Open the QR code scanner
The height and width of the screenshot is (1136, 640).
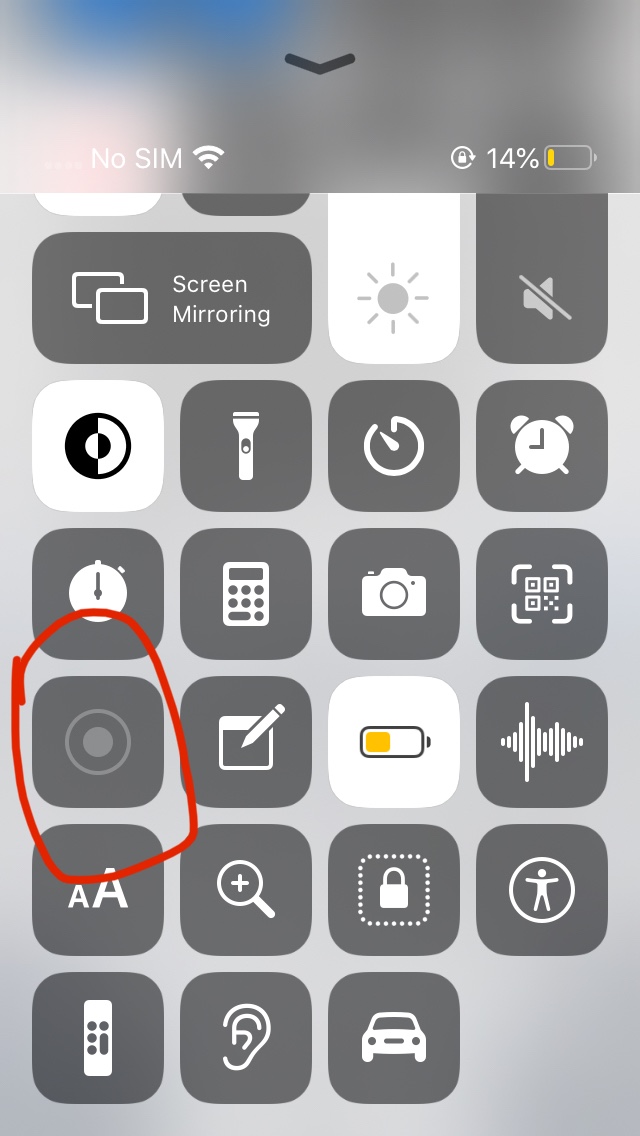click(x=542, y=594)
